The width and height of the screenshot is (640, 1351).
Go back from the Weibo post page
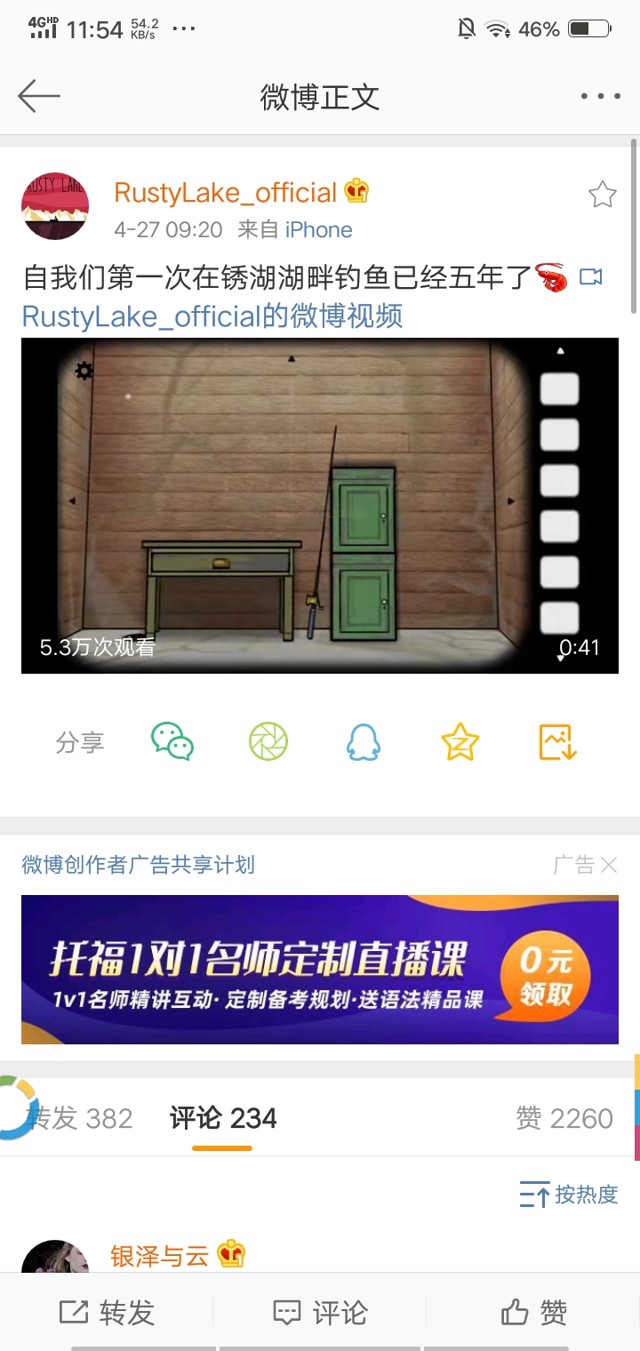click(x=39, y=96)
